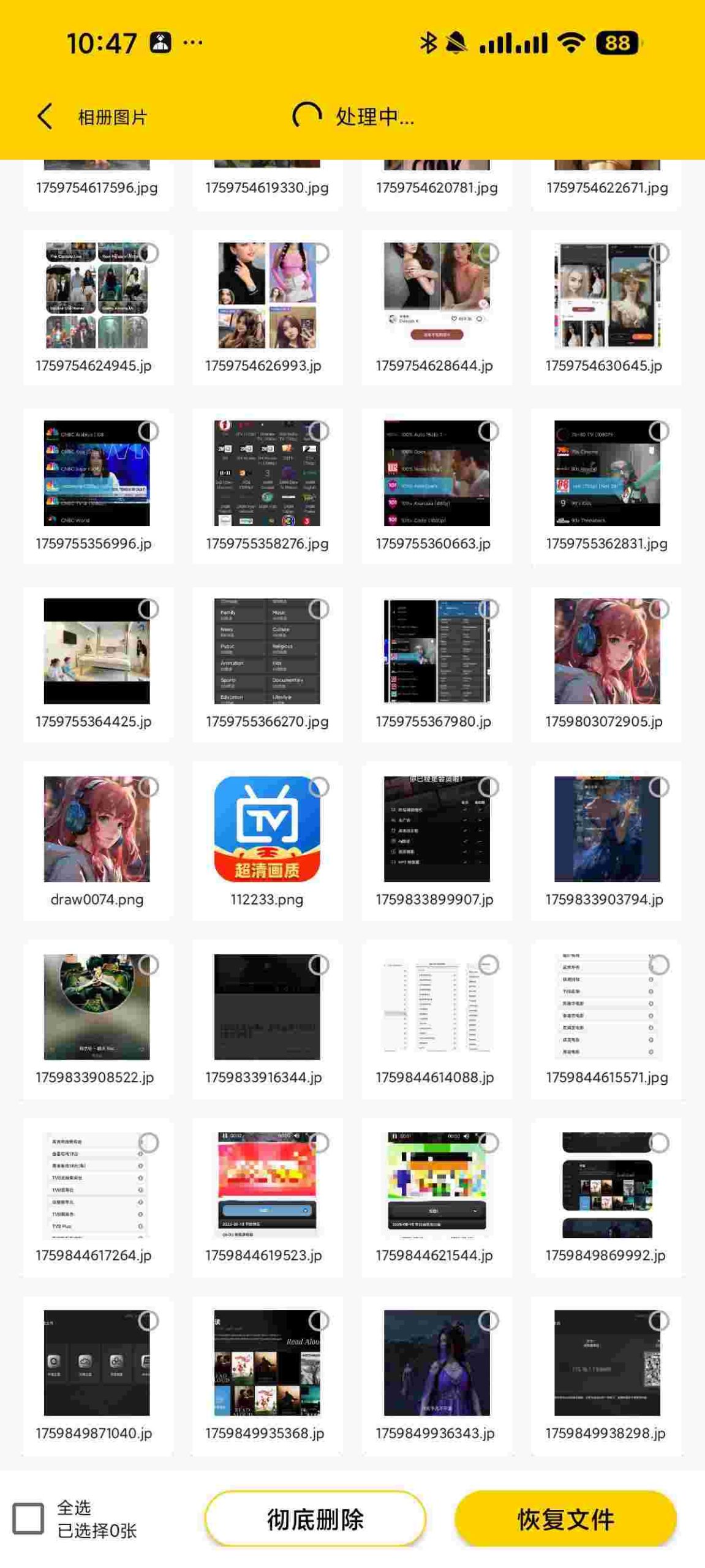The height and width of the screenshot is (1568, 705).
Task: Go back from 相册图片 screen
Action: click(x=45, y=116)
